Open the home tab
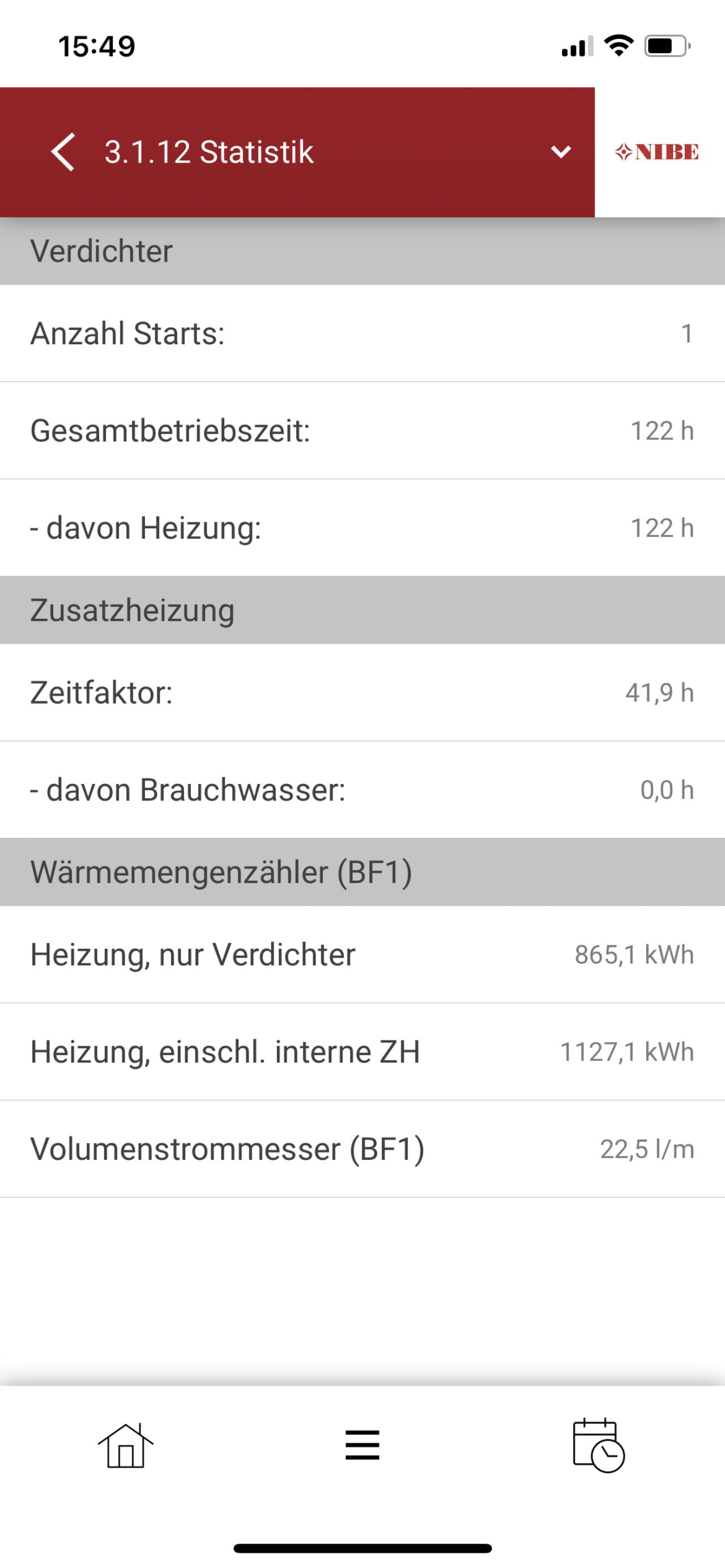 pyautogui.click(x=126, y=1446)
